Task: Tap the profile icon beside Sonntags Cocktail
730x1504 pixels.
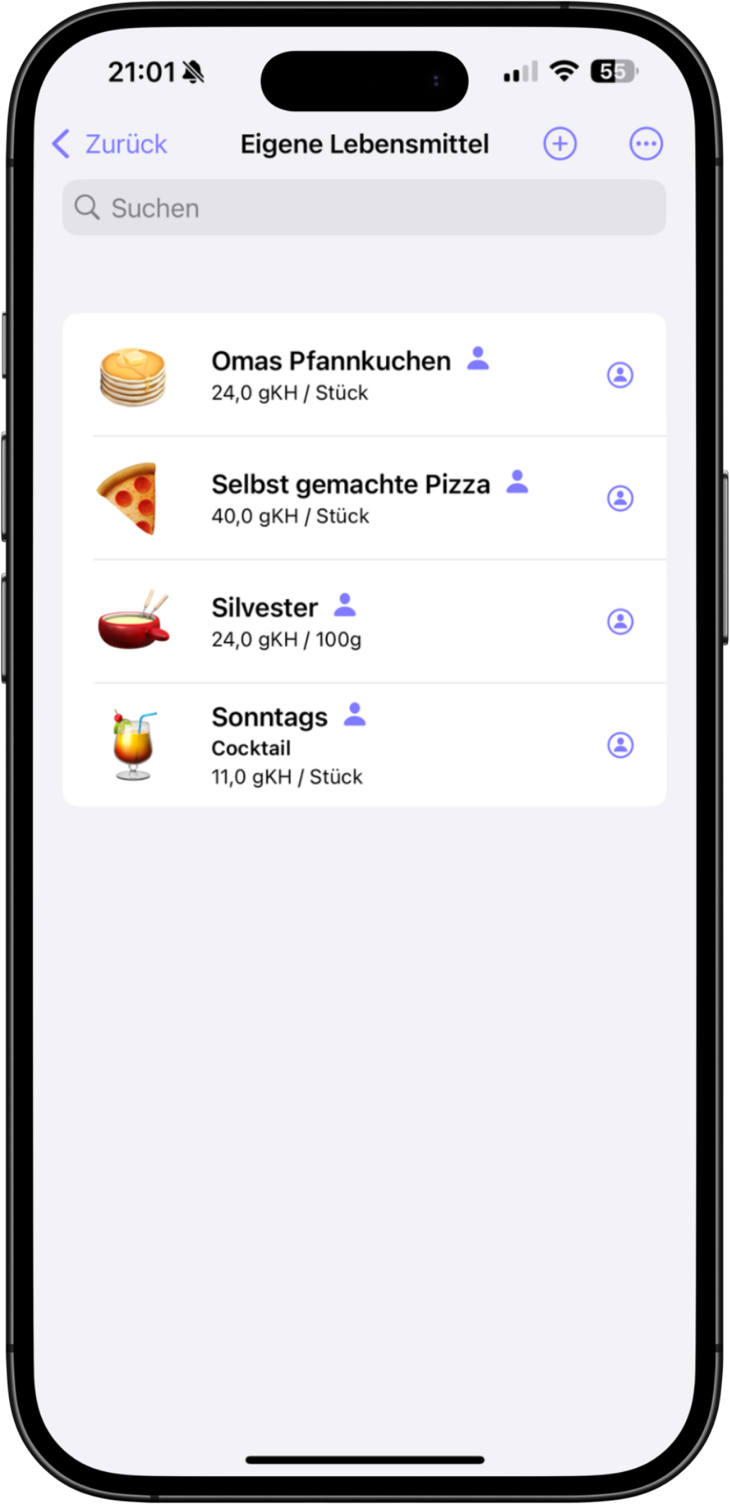Action: click(x=620, y=745)
